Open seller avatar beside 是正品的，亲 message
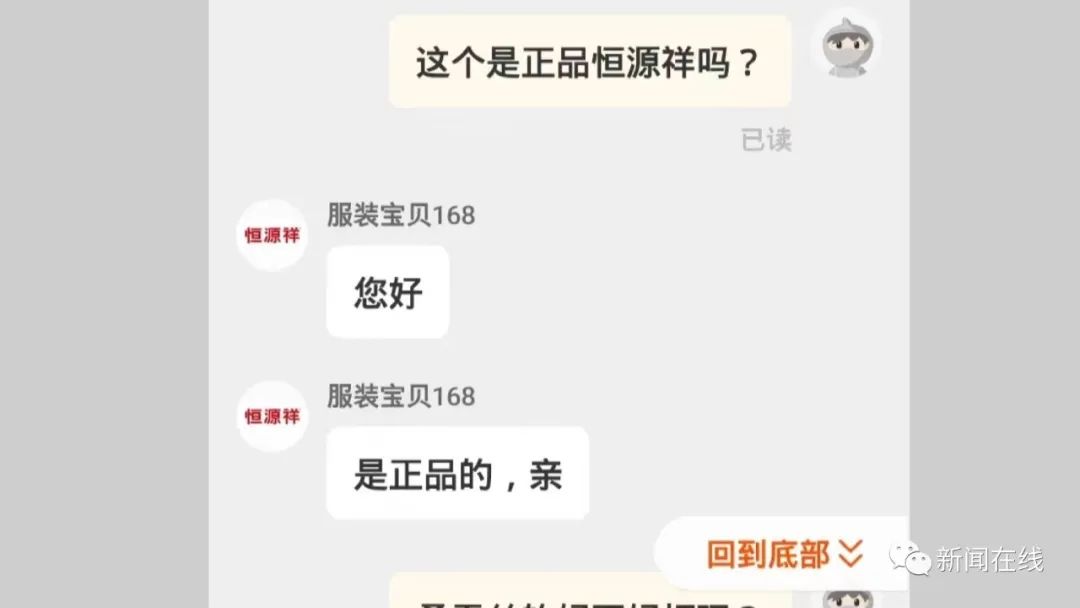1080x608 pixels. pyautogui.click(x=272, y=416)
